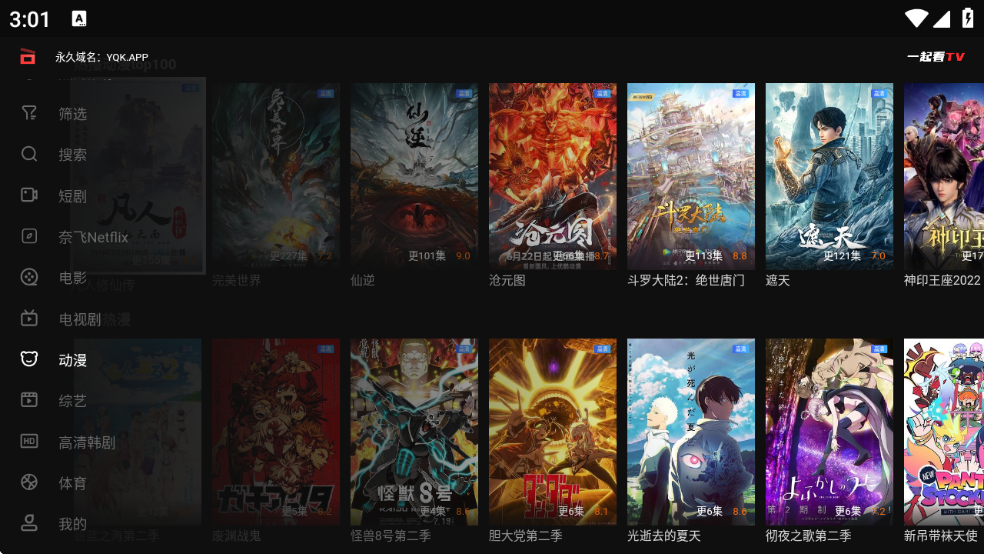This screenshot has width=984, height=554.
Task: Switch to the 电影 movies section
Action: pos(72,278)
